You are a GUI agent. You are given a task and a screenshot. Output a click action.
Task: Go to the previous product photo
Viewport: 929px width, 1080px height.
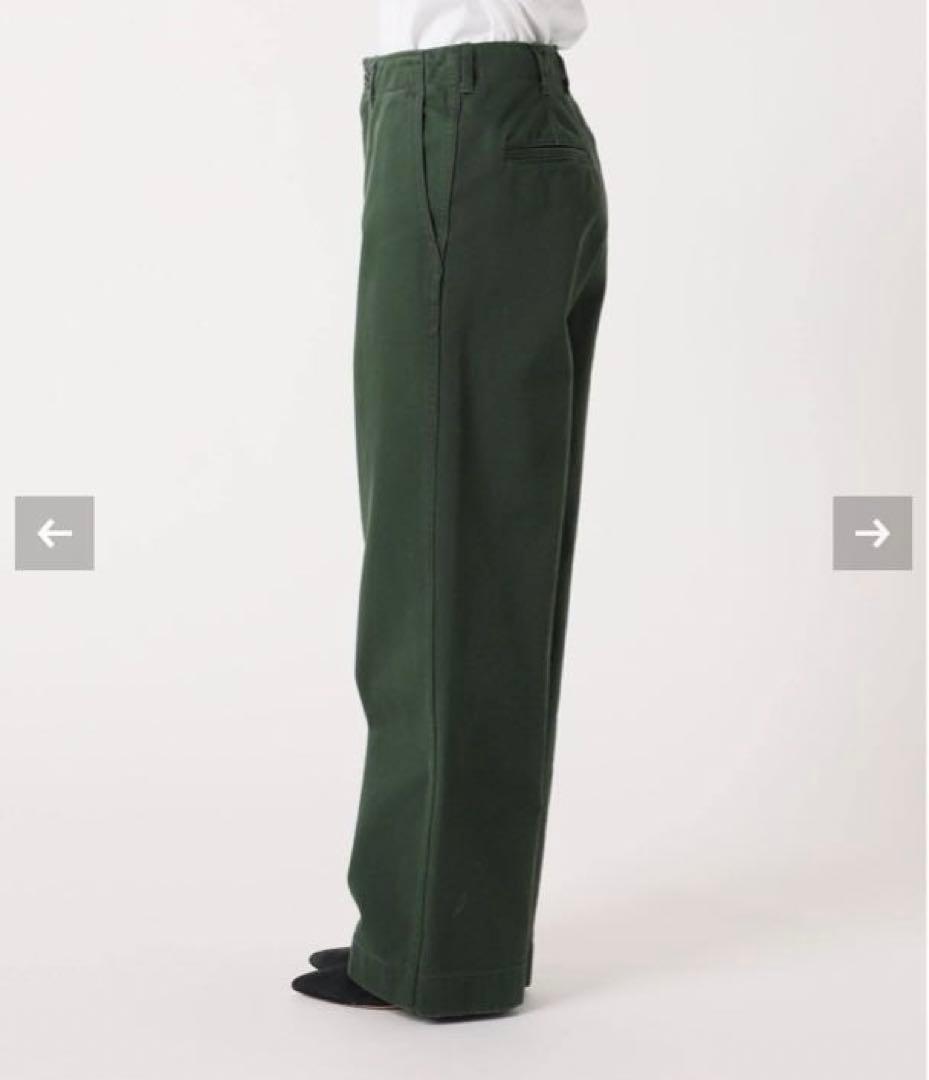click(x=54, y=533)
